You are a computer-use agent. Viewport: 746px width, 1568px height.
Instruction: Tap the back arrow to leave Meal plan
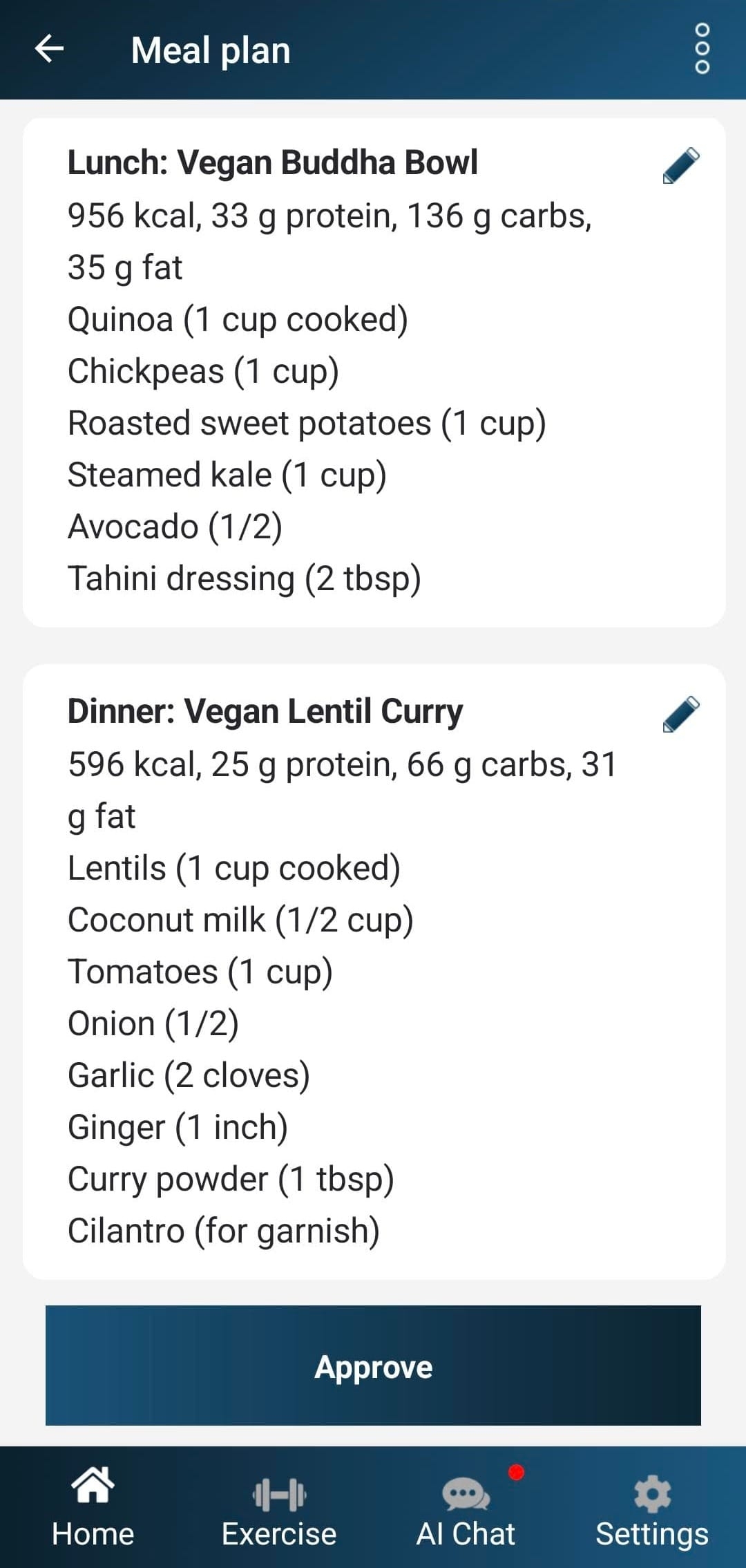48,50
